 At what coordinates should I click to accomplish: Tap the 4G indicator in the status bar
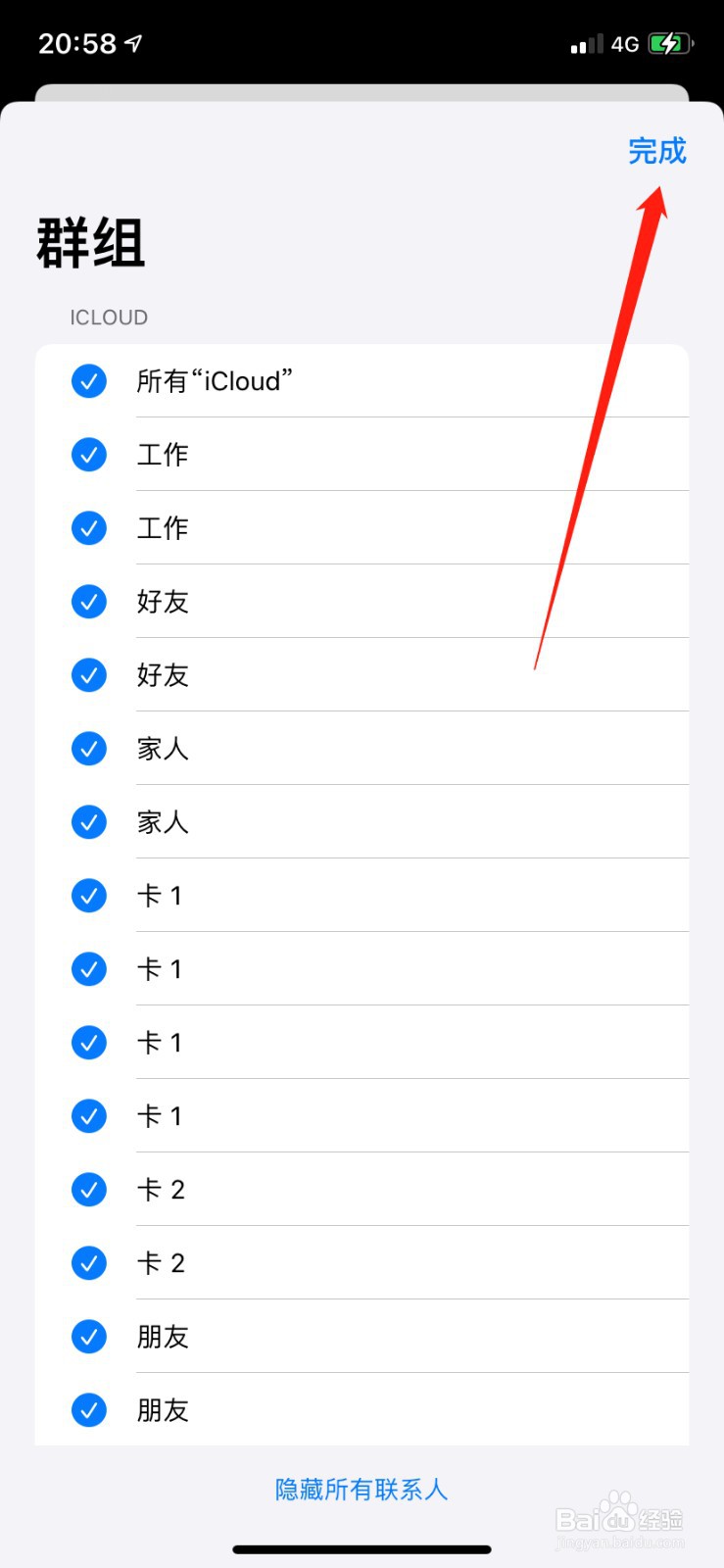[624, 43]
